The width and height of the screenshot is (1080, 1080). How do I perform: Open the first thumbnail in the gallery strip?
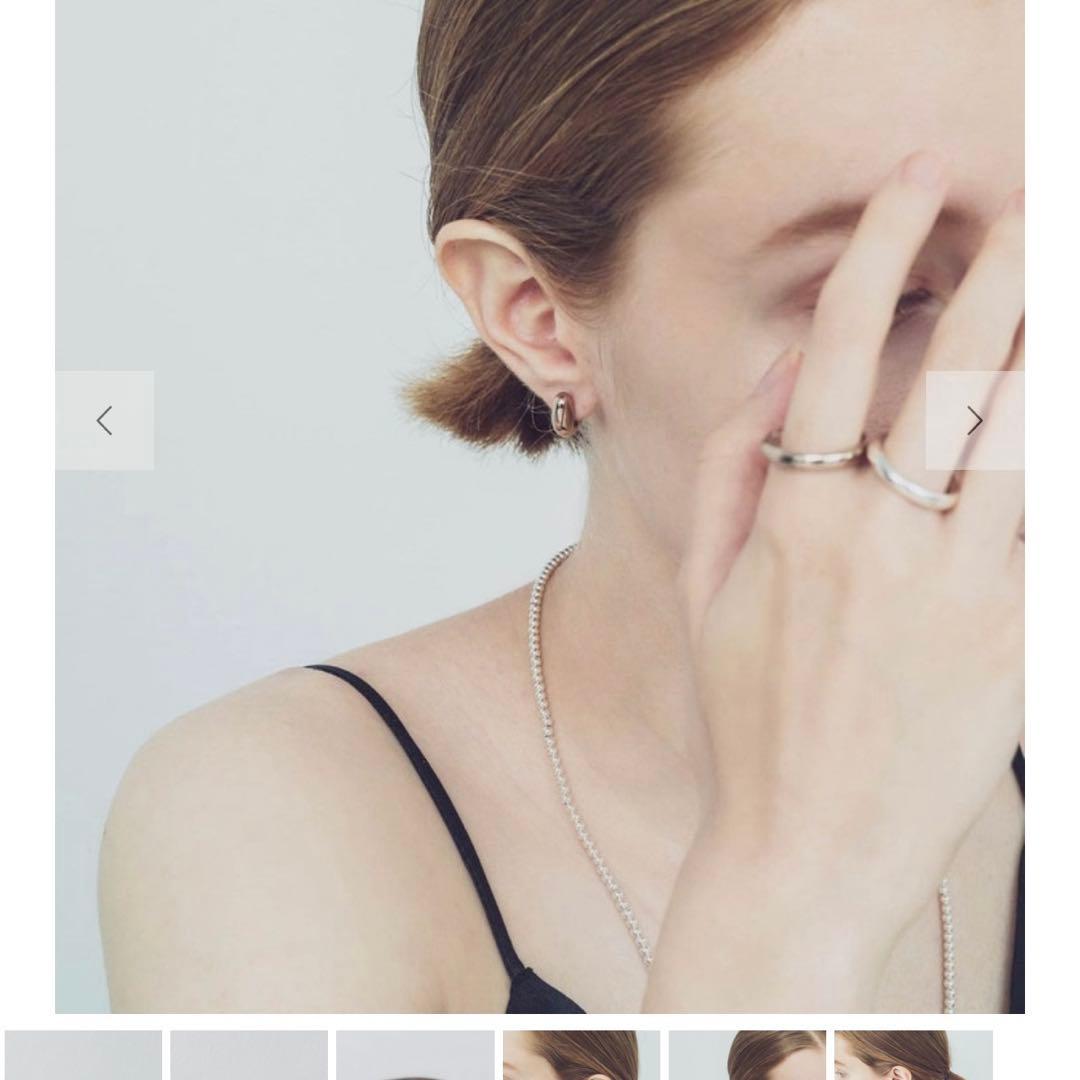coord(83,1054)
